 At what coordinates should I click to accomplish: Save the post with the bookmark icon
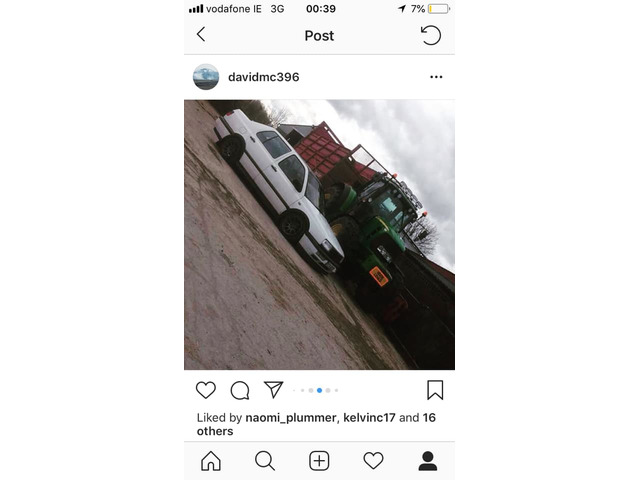coord(435,390)
